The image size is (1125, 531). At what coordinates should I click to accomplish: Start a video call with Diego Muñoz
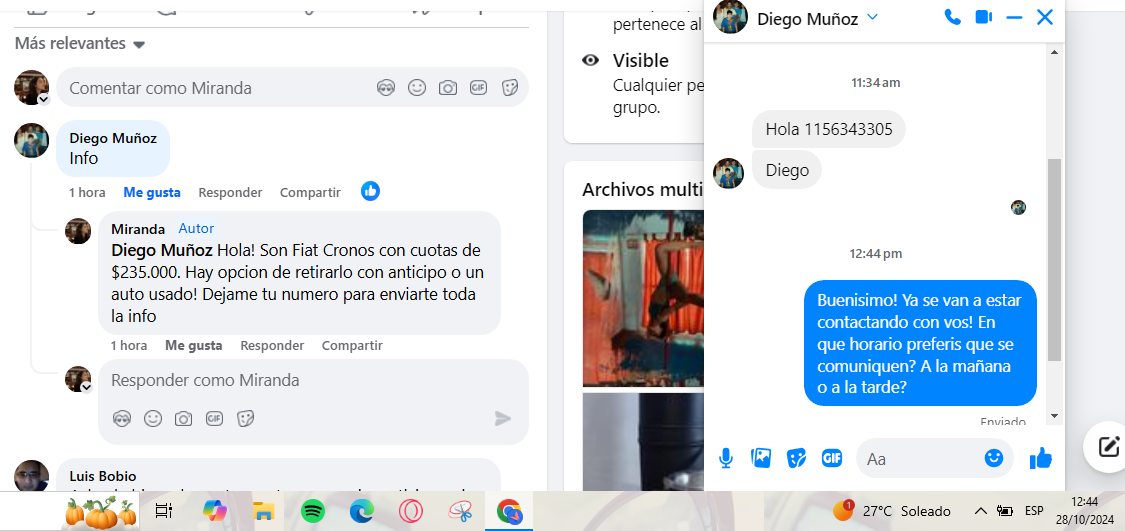pyautogui.click(x=983, y=17)
